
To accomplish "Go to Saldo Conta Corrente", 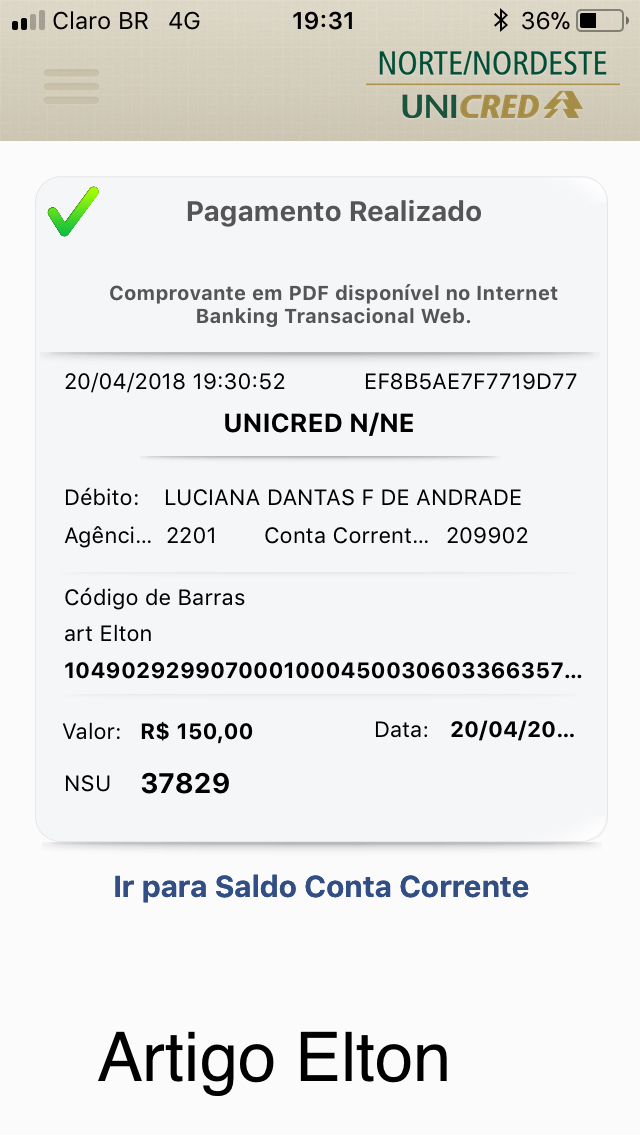I will [x=320, y=886].
